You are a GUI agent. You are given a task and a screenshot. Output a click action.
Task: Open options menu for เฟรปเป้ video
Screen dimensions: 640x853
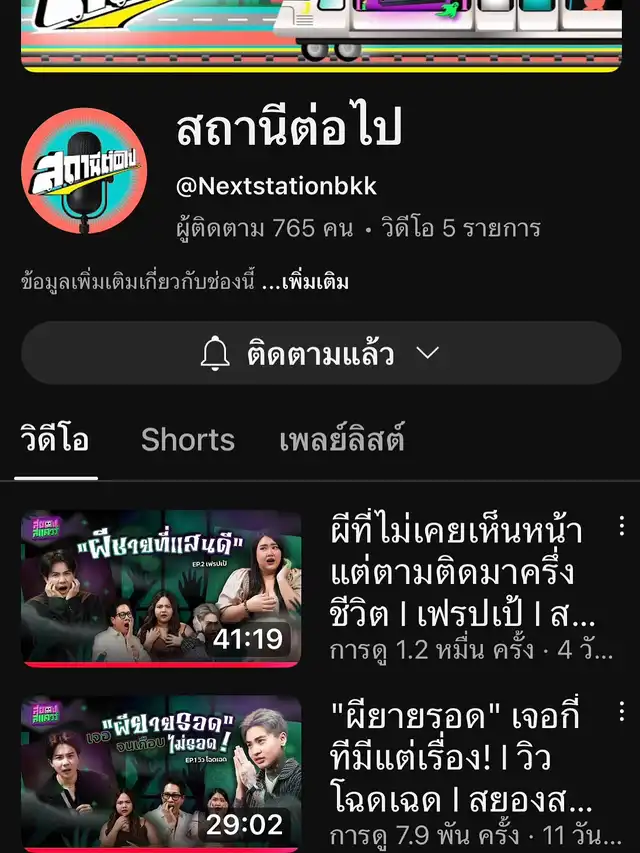click(622, 528)
